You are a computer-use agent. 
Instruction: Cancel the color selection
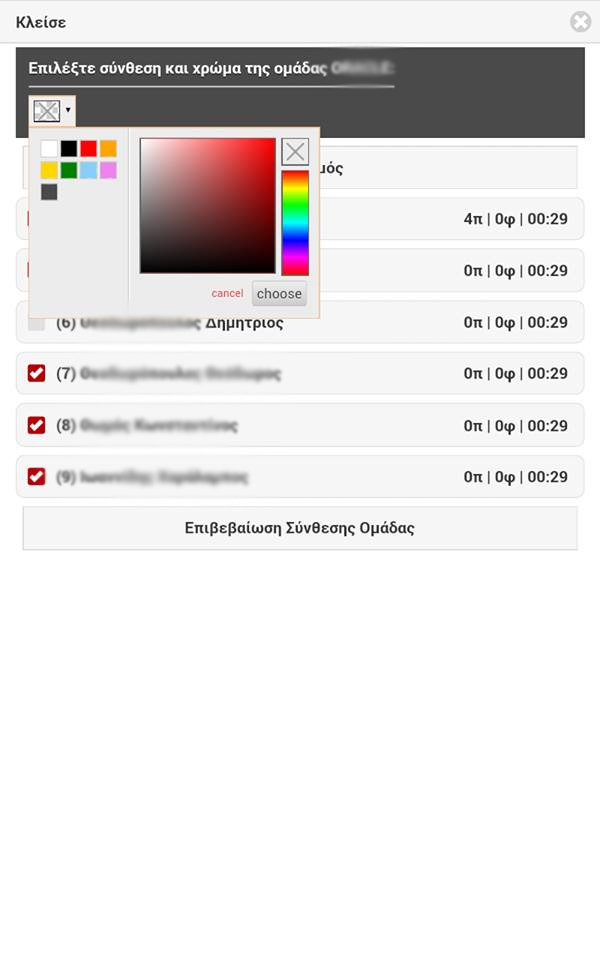[227, 293]
